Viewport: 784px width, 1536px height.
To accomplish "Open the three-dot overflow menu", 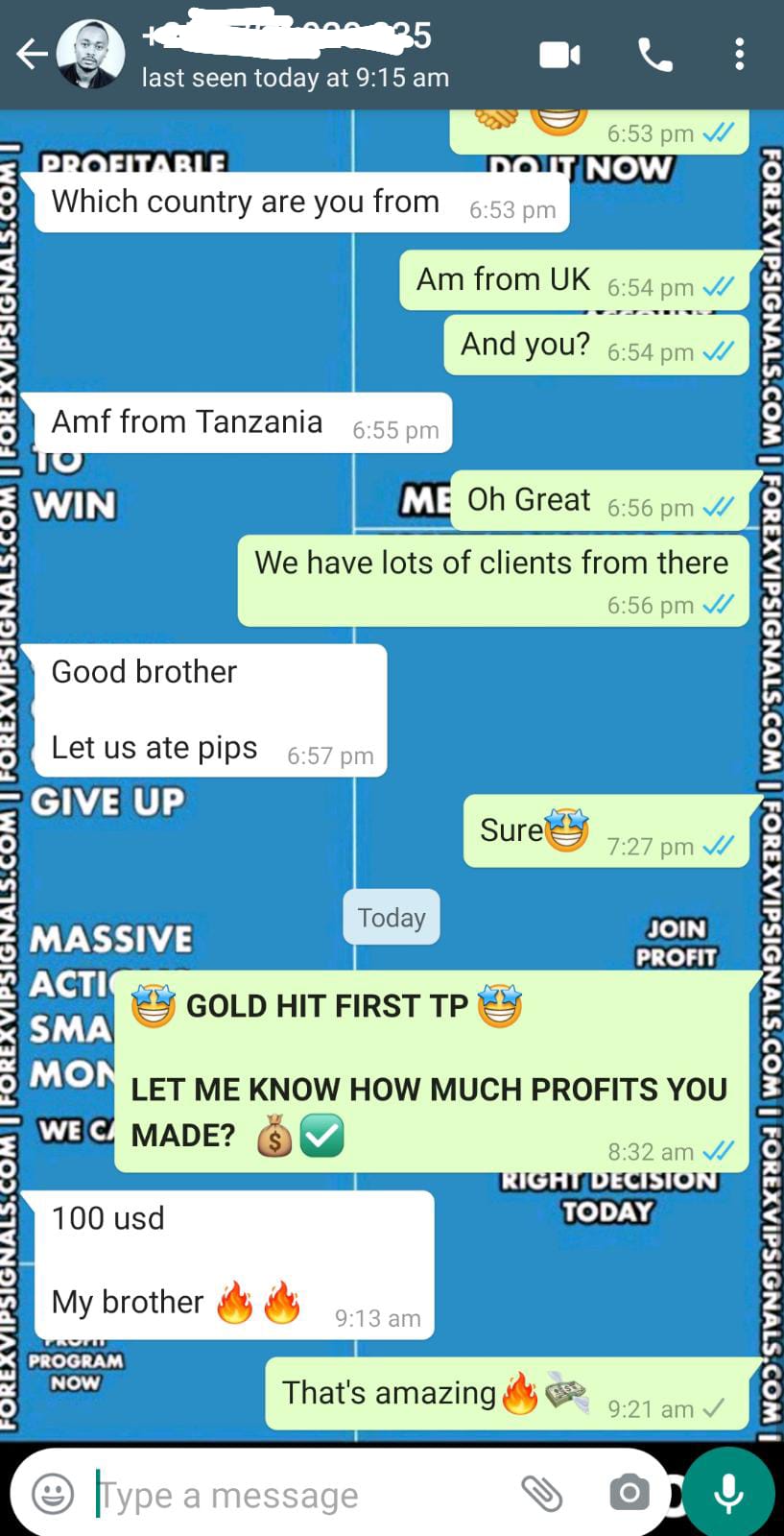I will click(x=739, y=55).
